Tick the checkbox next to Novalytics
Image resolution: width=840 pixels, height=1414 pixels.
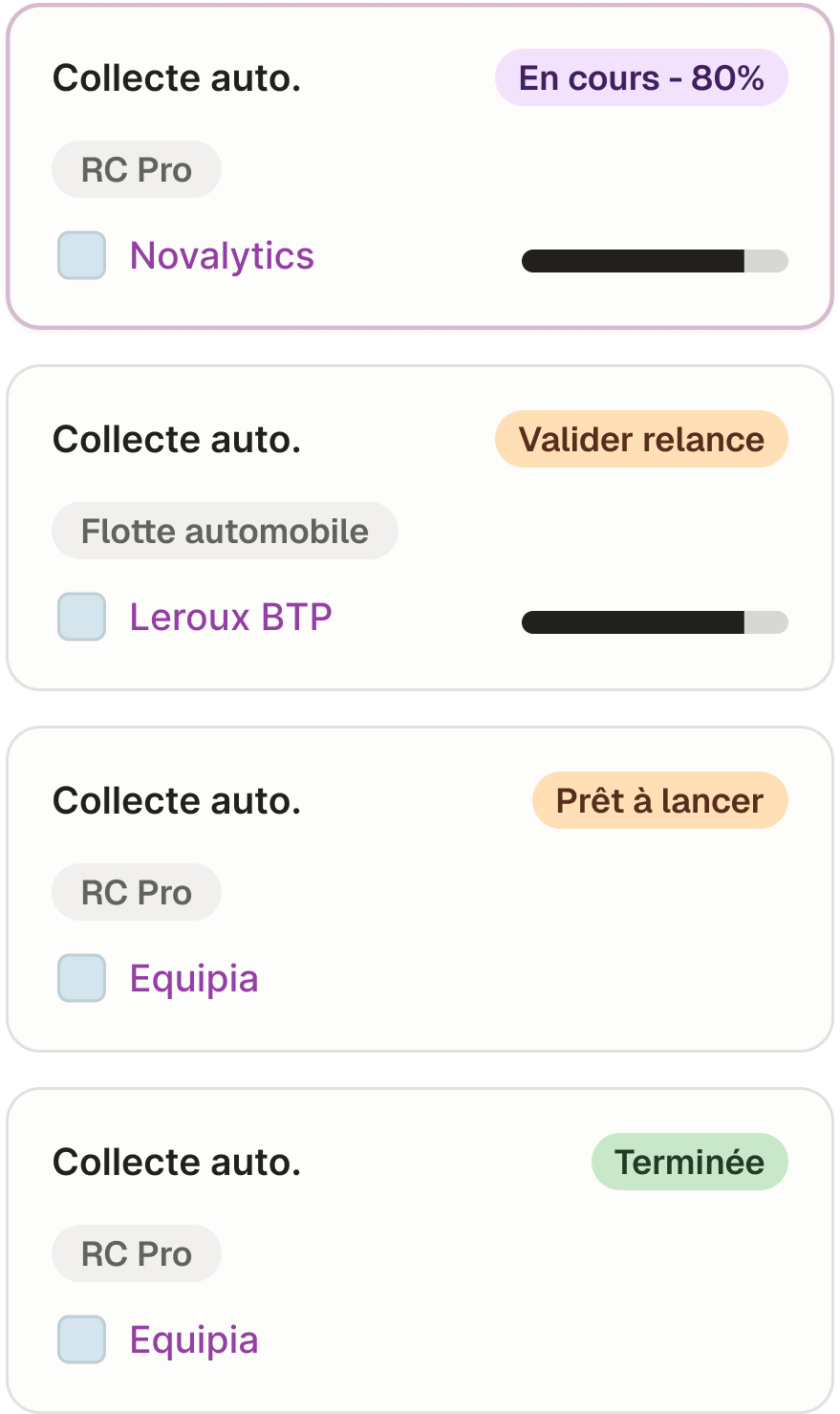click(81, 256)
